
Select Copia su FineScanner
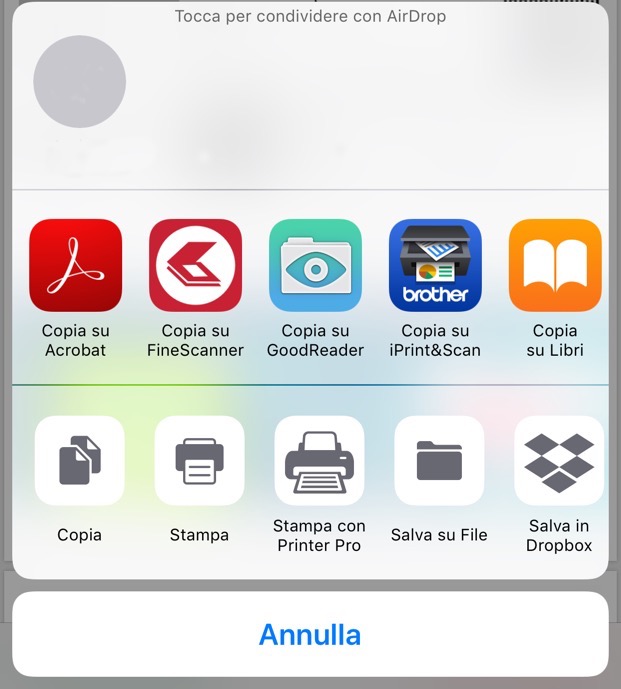tap(196, 266)
